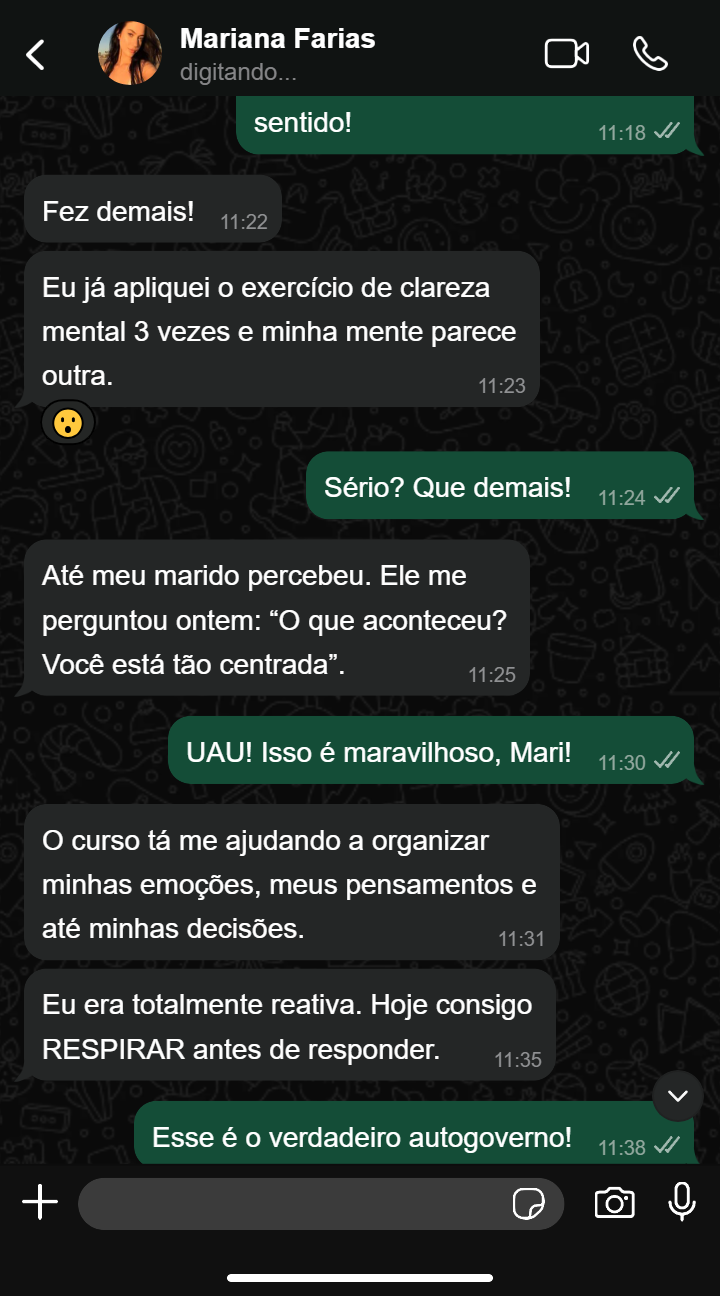Focus the message text field
720x1296 pixels.
(290, 1203)
